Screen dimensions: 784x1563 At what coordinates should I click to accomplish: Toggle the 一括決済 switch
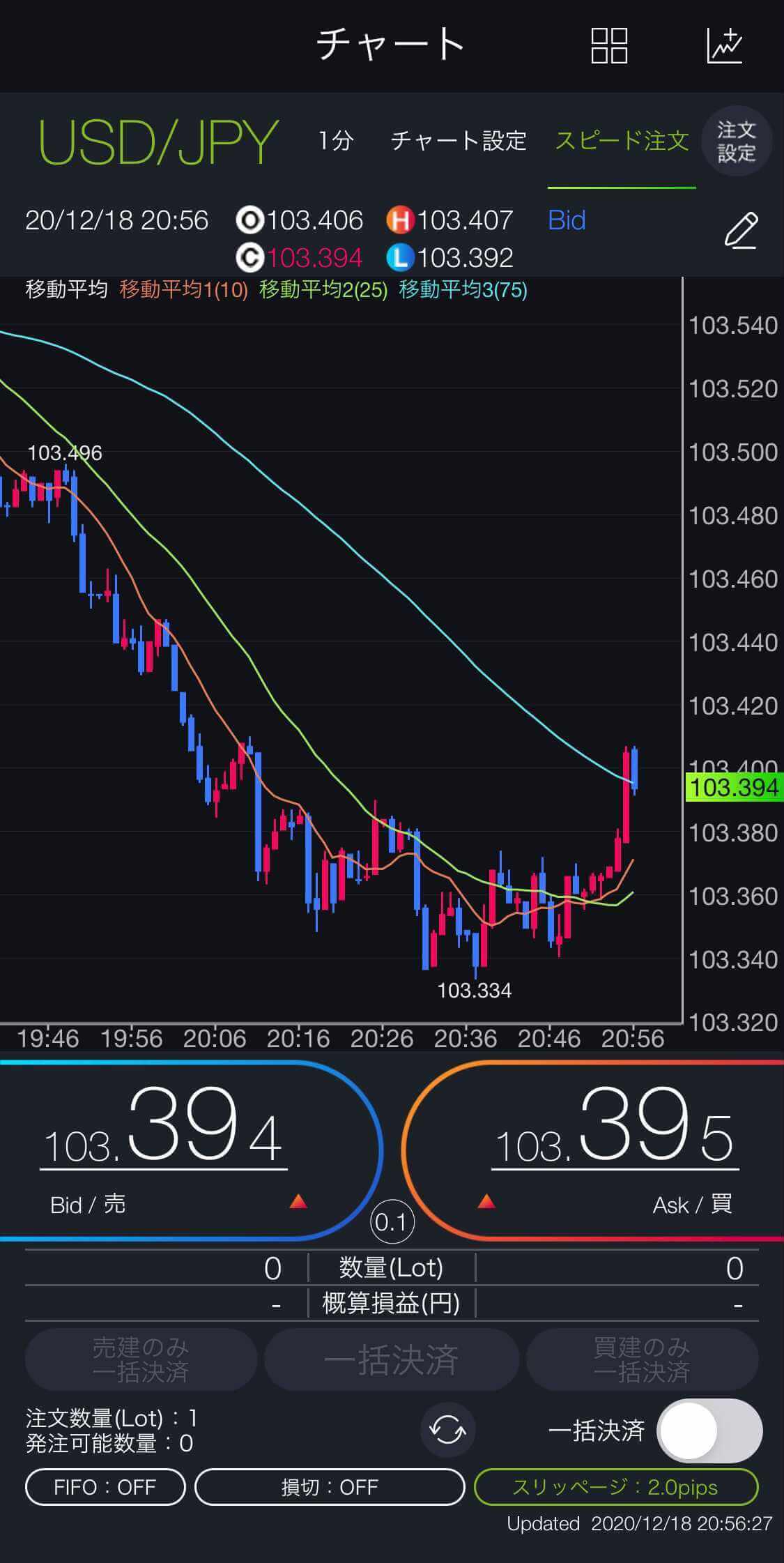(x=709, y=1431)
